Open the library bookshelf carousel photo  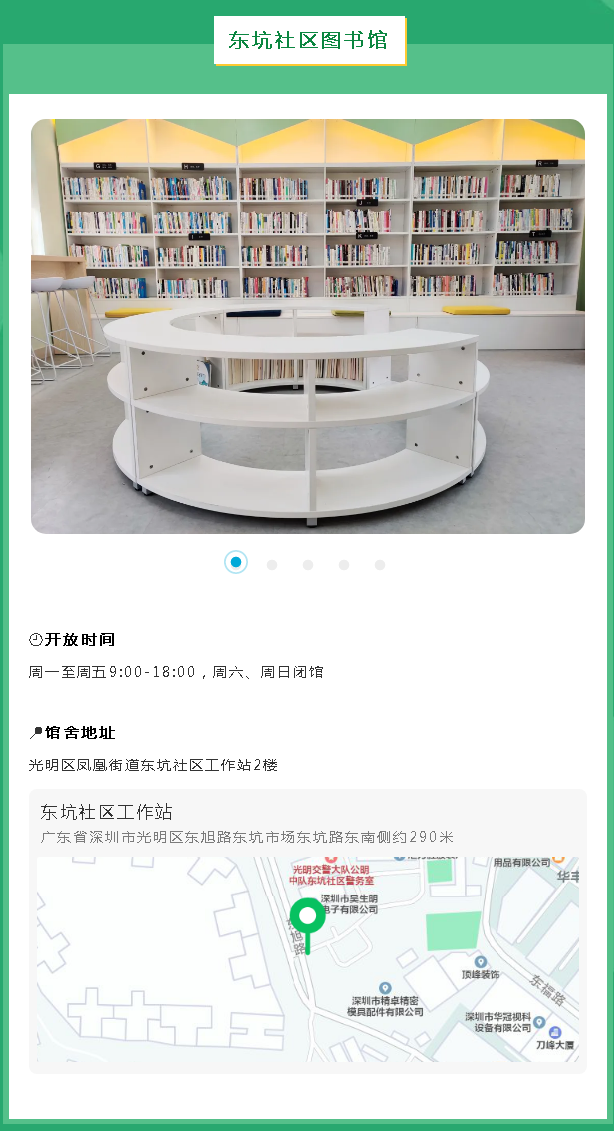click(307, 326)
